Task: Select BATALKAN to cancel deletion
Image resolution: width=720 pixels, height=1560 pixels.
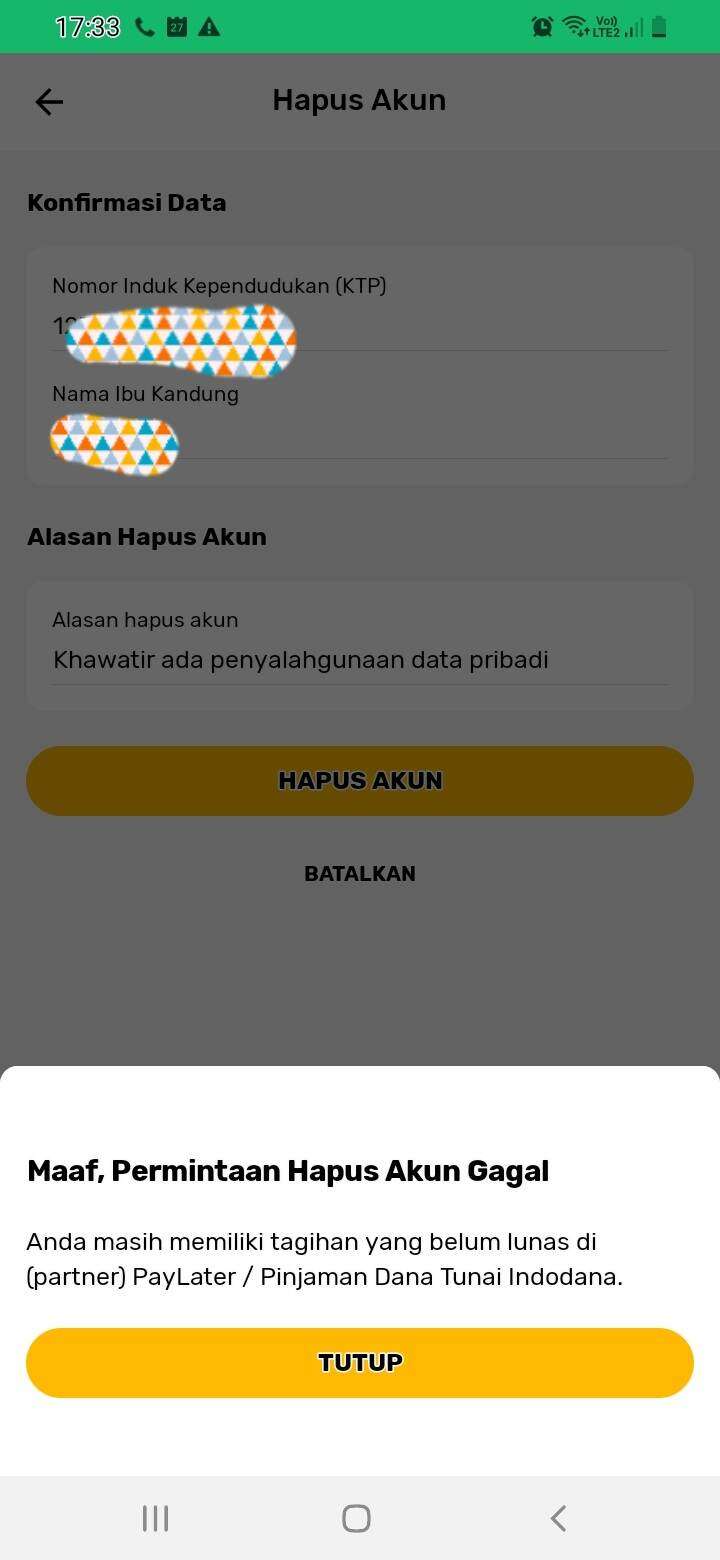Action: click(x=360, y=873)
